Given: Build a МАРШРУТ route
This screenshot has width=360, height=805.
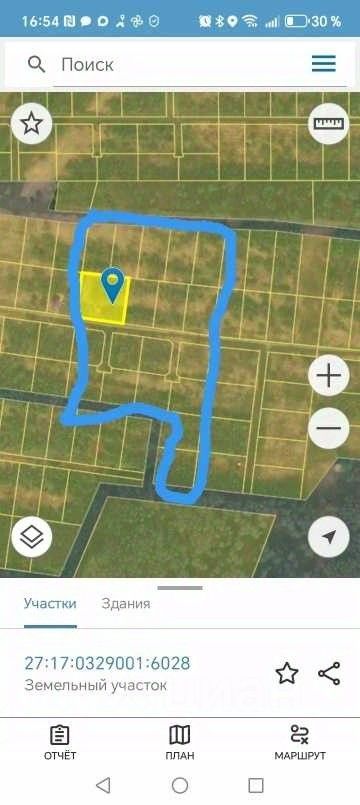Looking at the screenshot, I should (x=300, y=742).
